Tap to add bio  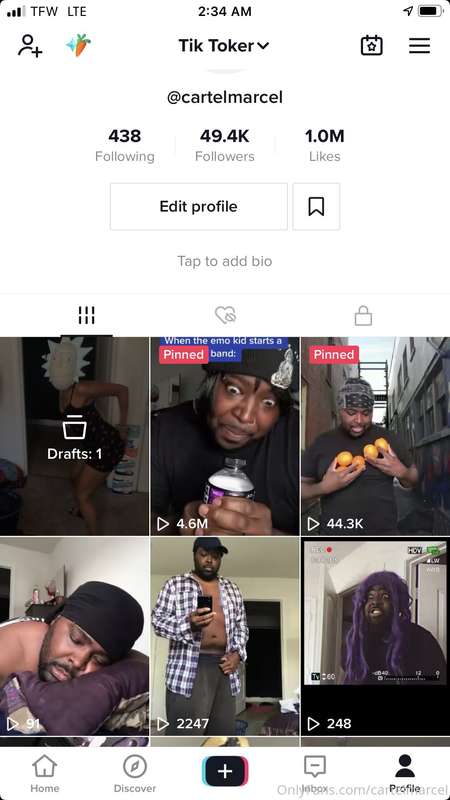224,261
